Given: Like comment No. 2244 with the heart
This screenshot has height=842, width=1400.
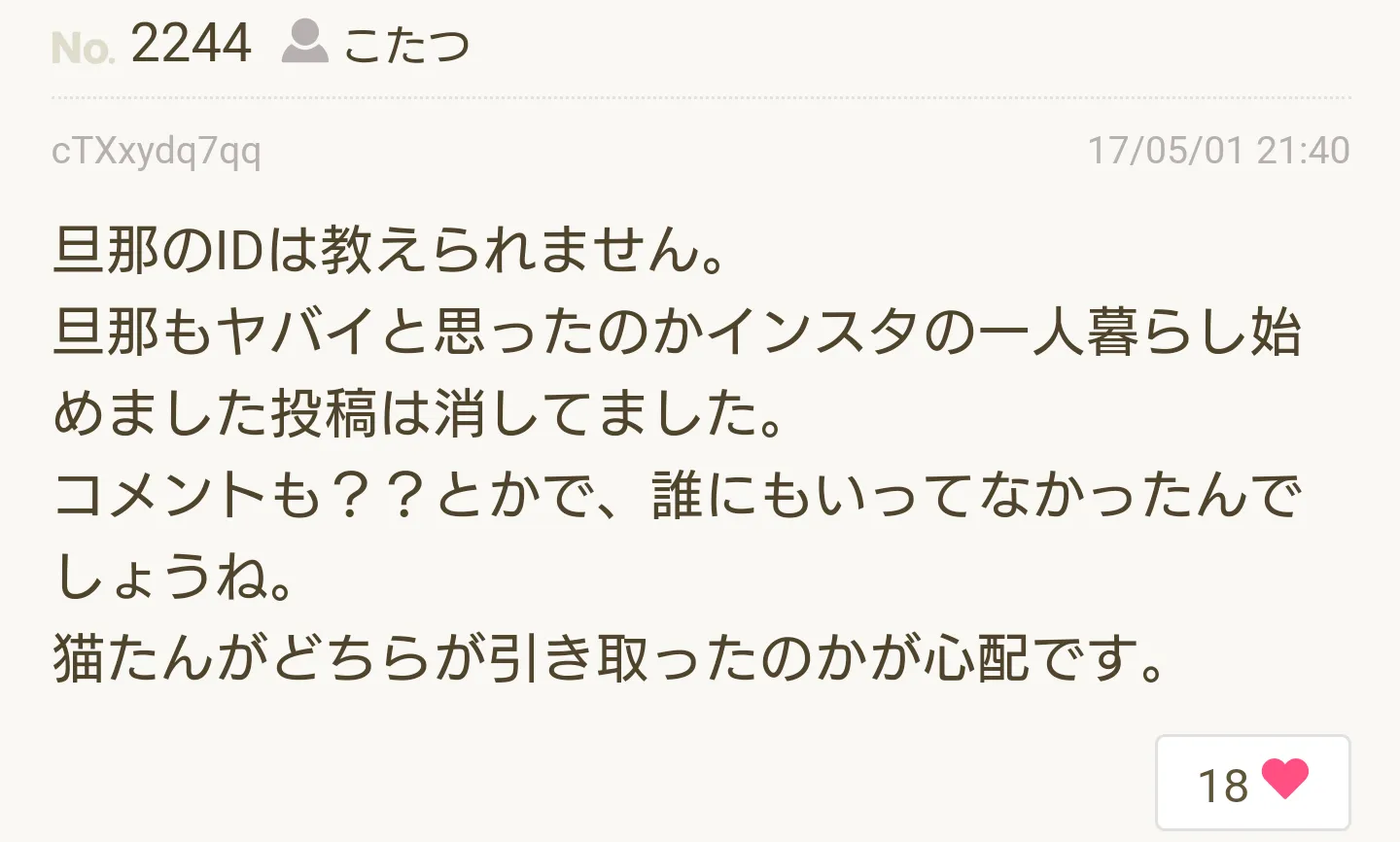Looking at the screenshot, I should (x=1252, y=783).
